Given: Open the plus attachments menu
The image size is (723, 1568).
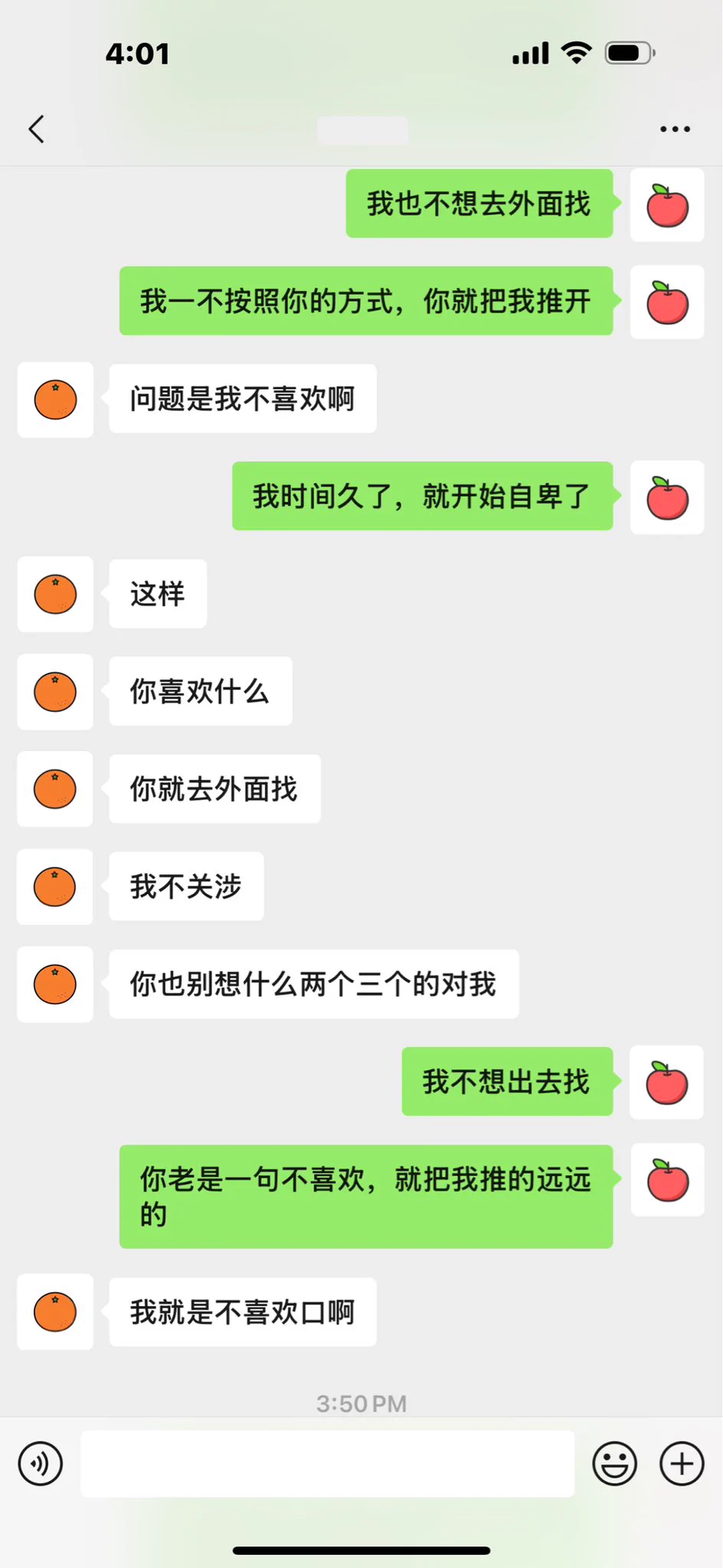Looking at the screenshot, I should pyautogui.click(x=682, y=1463).
